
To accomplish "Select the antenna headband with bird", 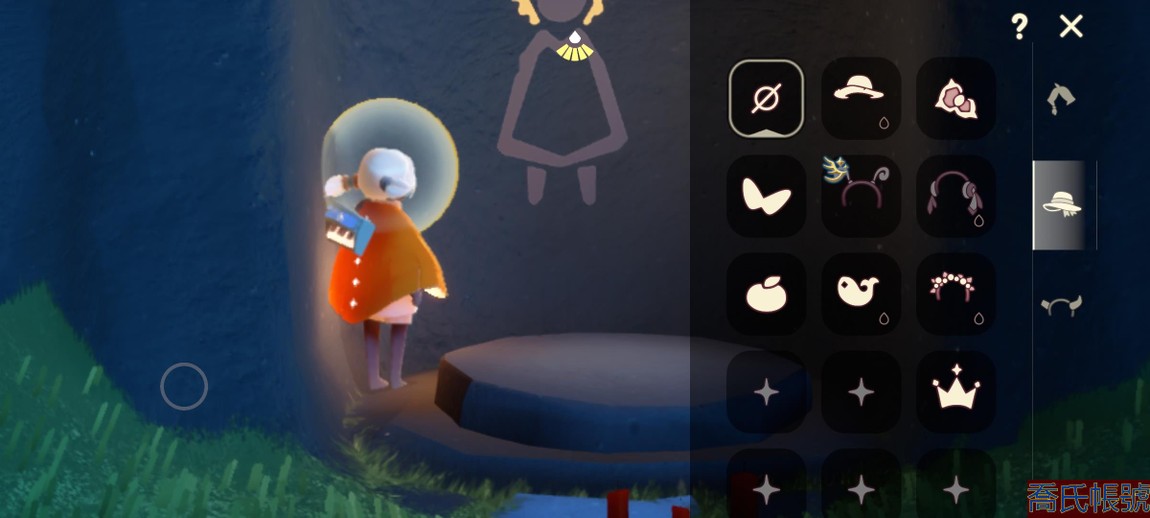I will click(860, 195).
